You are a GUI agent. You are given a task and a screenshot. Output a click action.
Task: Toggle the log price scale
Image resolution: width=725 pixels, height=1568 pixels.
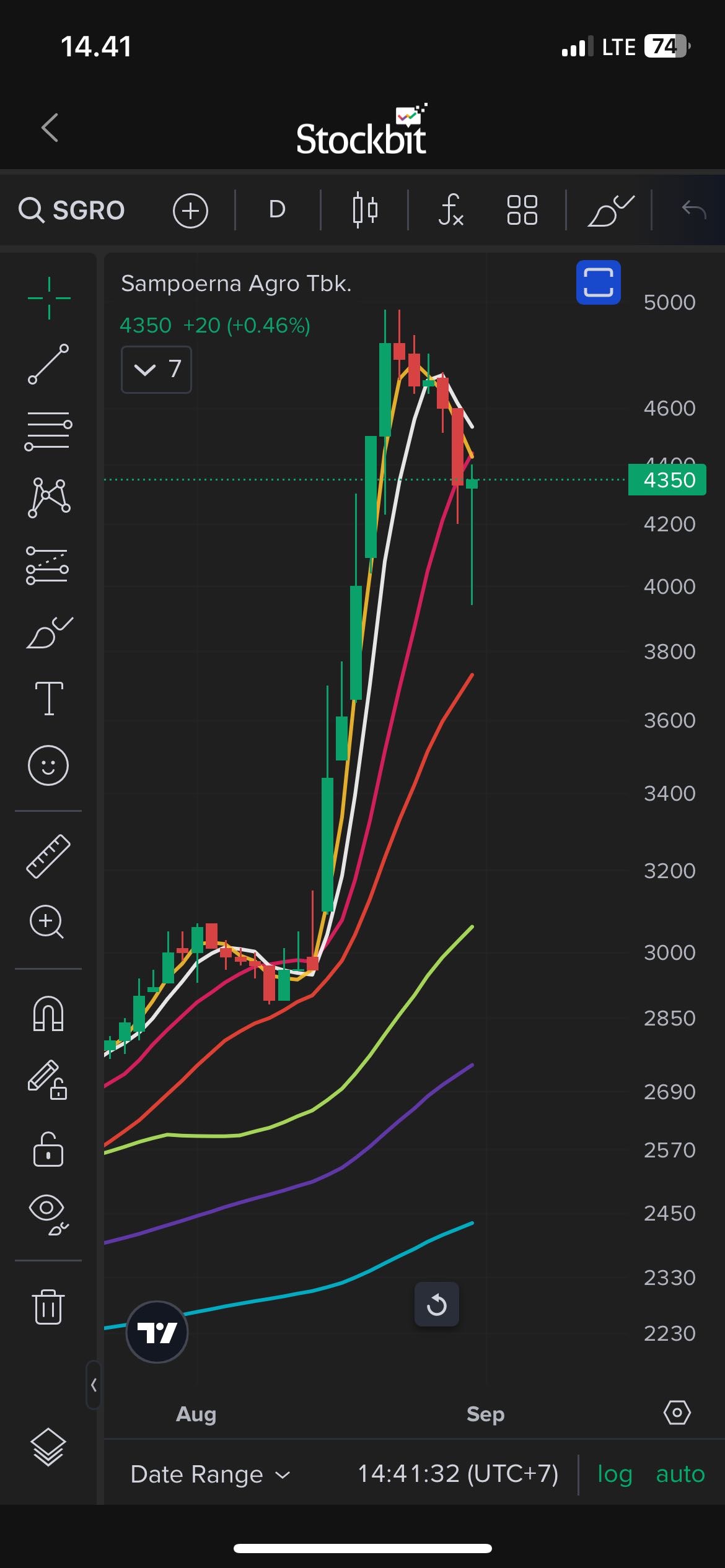point(614,1474)
